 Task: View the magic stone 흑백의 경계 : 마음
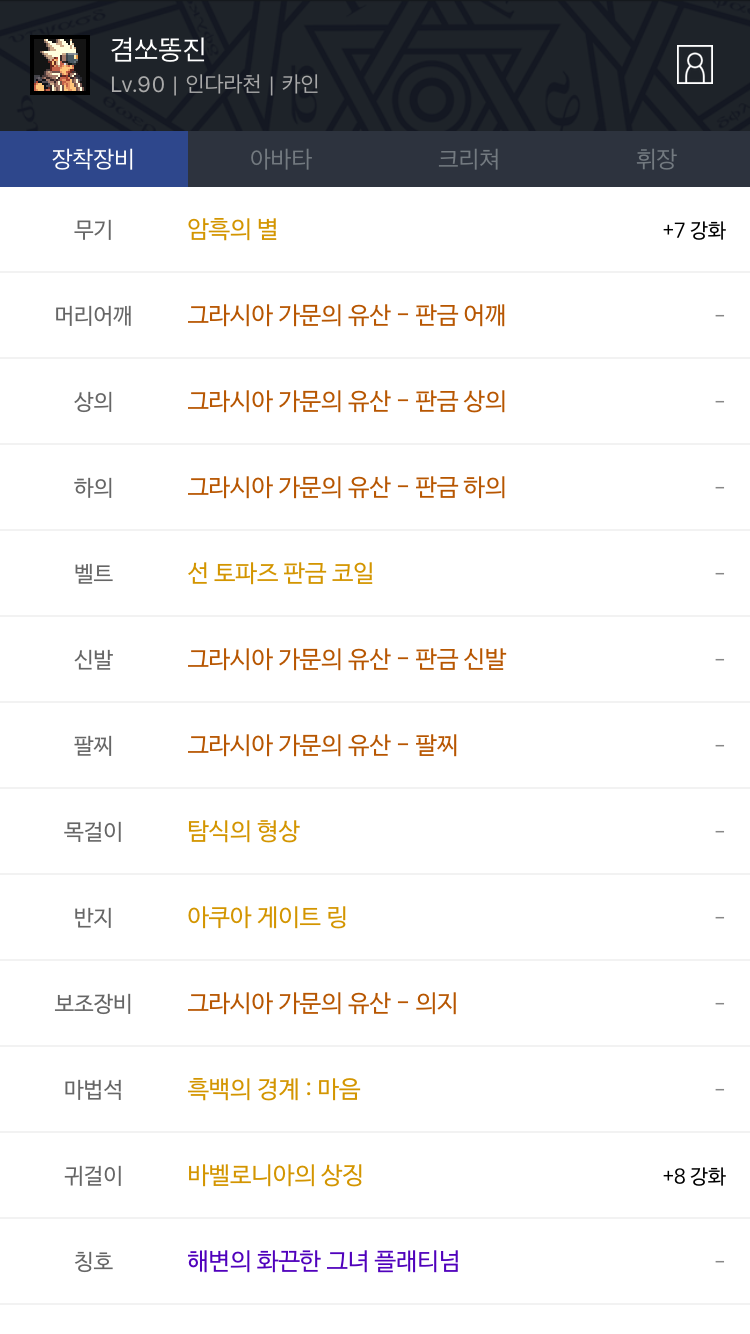[274, 1089]
